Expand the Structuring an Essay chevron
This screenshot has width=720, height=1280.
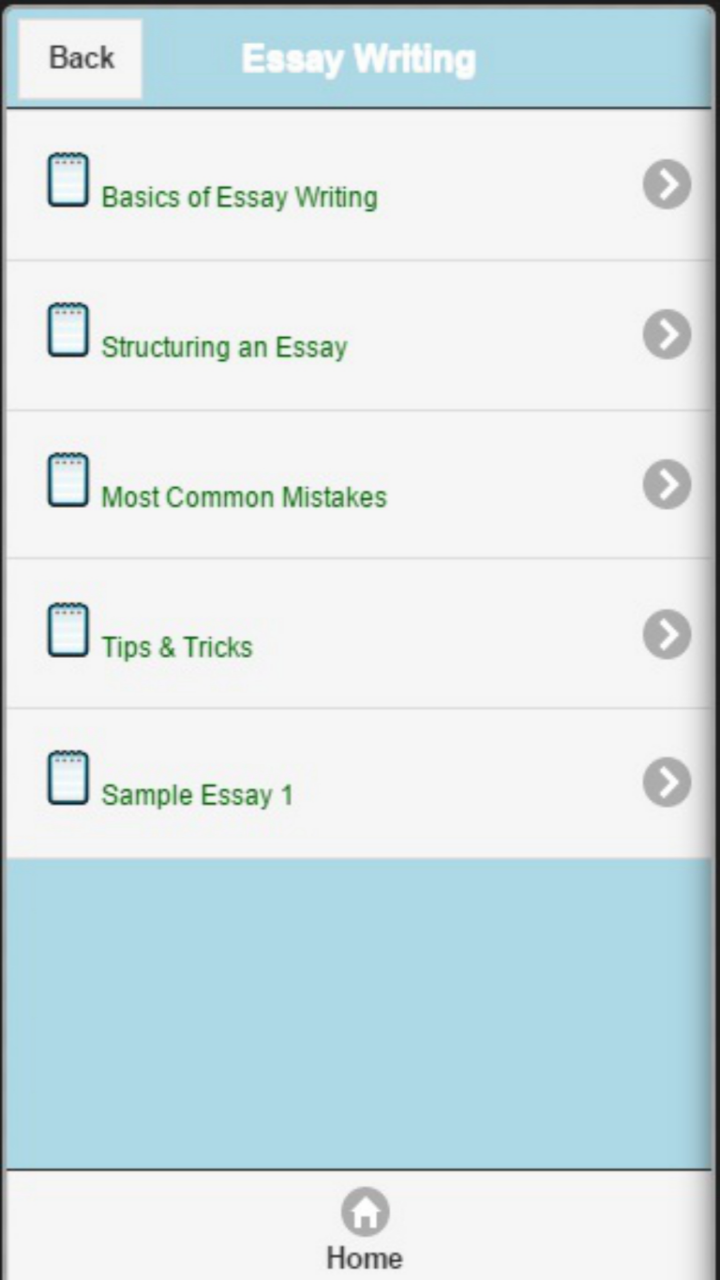point(666,335)
